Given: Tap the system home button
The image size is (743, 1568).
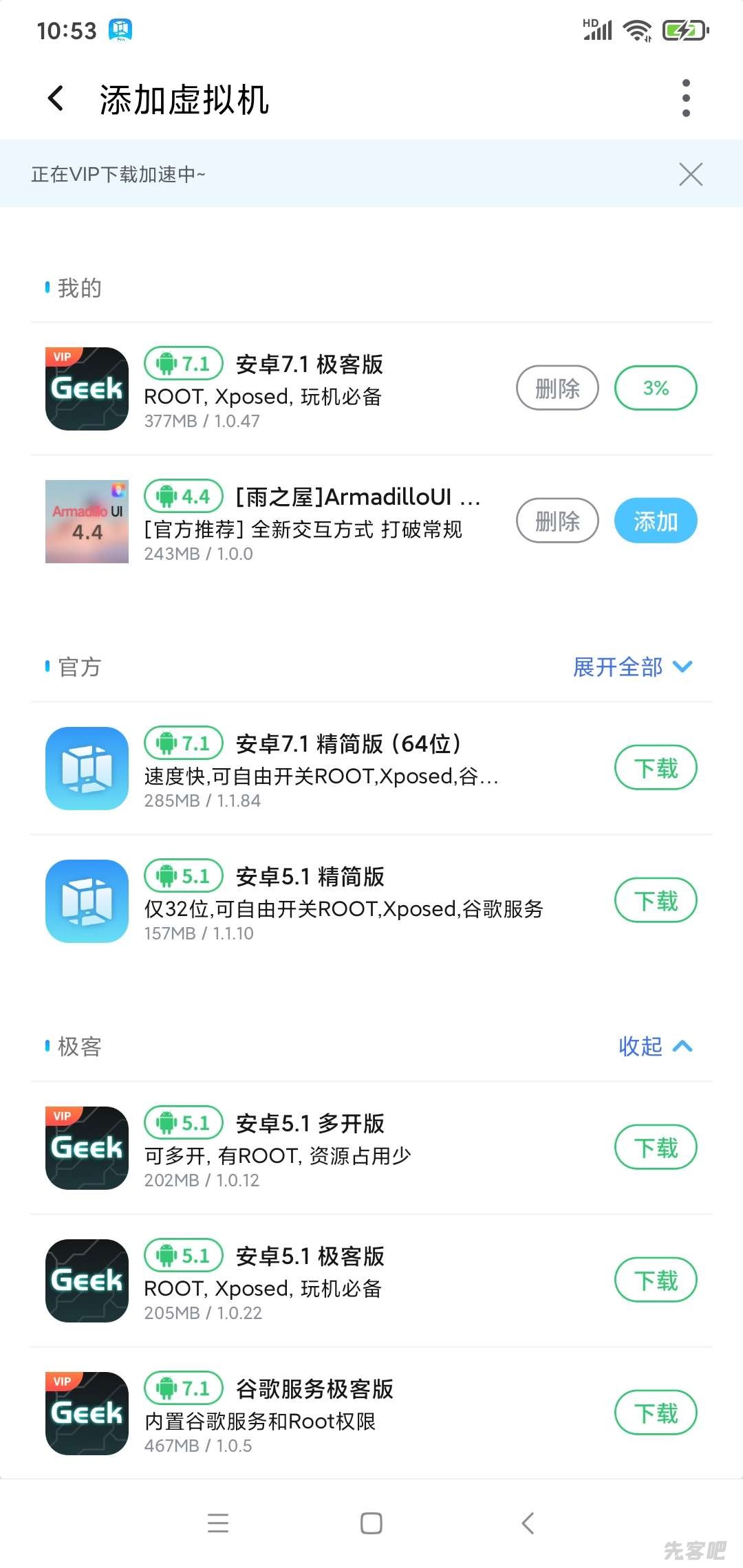Looking at the screenshot, I should [371, 1523].
